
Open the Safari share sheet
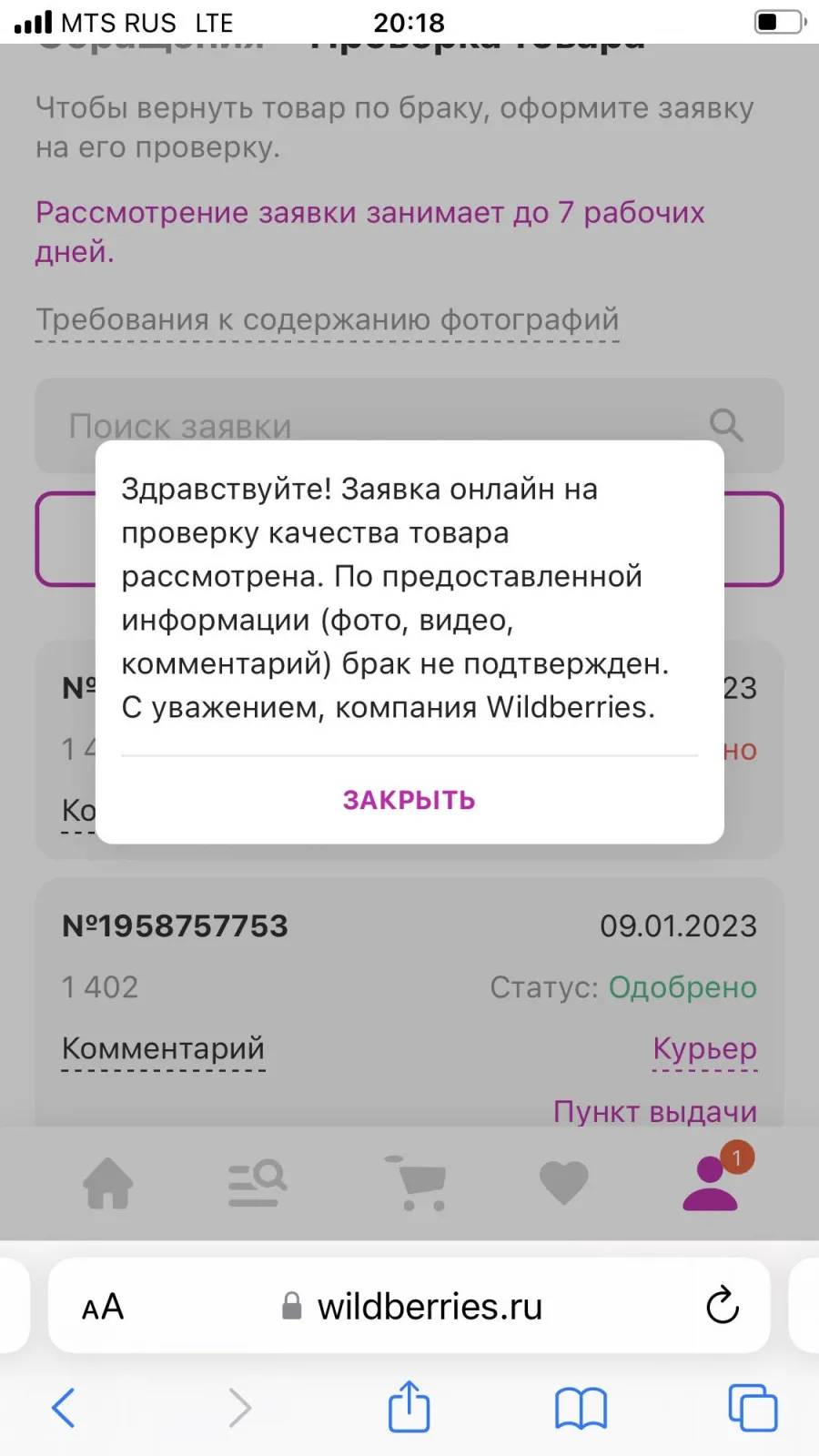[x=409, y=1407]
